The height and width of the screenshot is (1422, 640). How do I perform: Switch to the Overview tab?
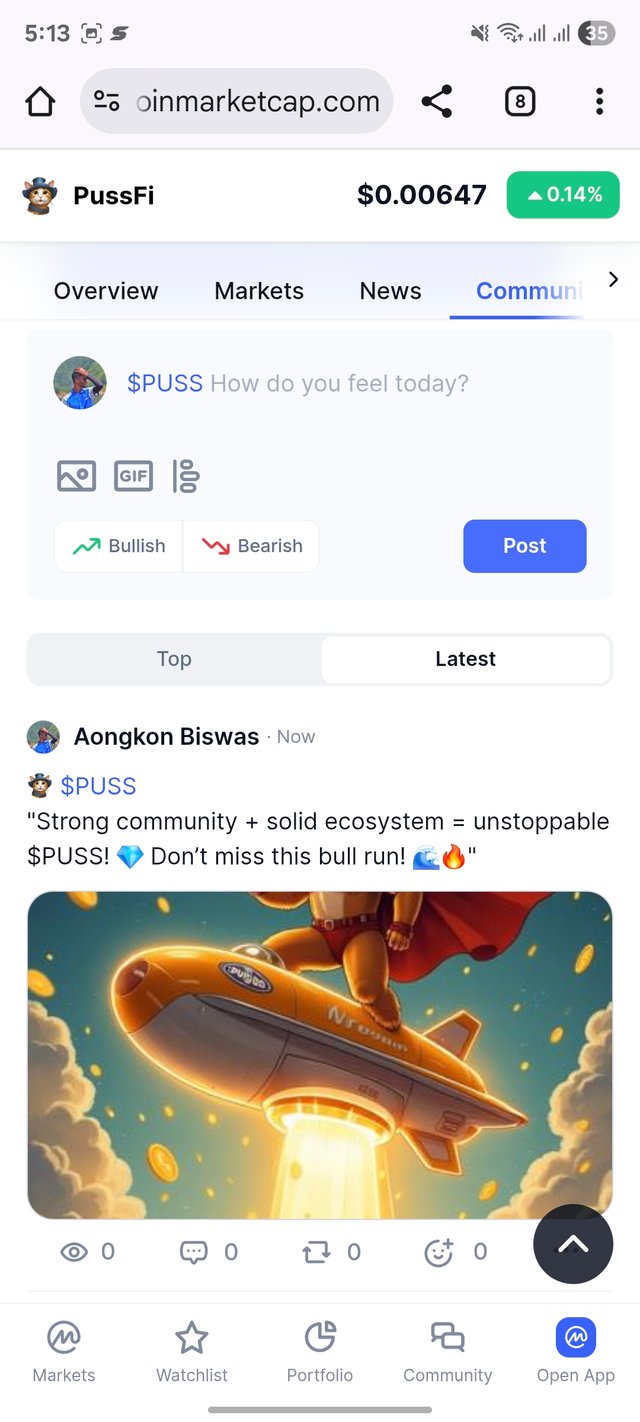tap(106, 291)
